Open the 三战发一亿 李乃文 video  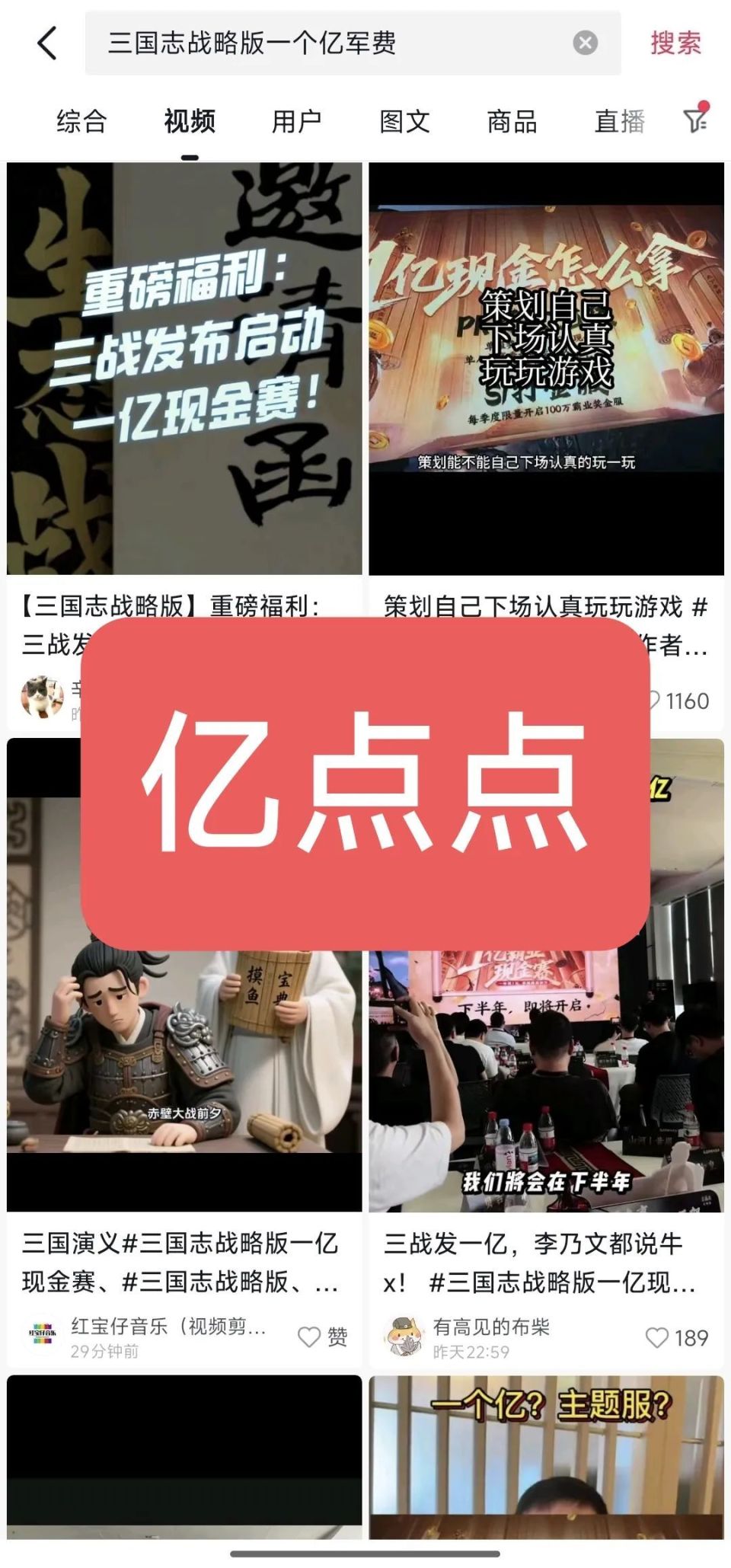click(546, 1081)
